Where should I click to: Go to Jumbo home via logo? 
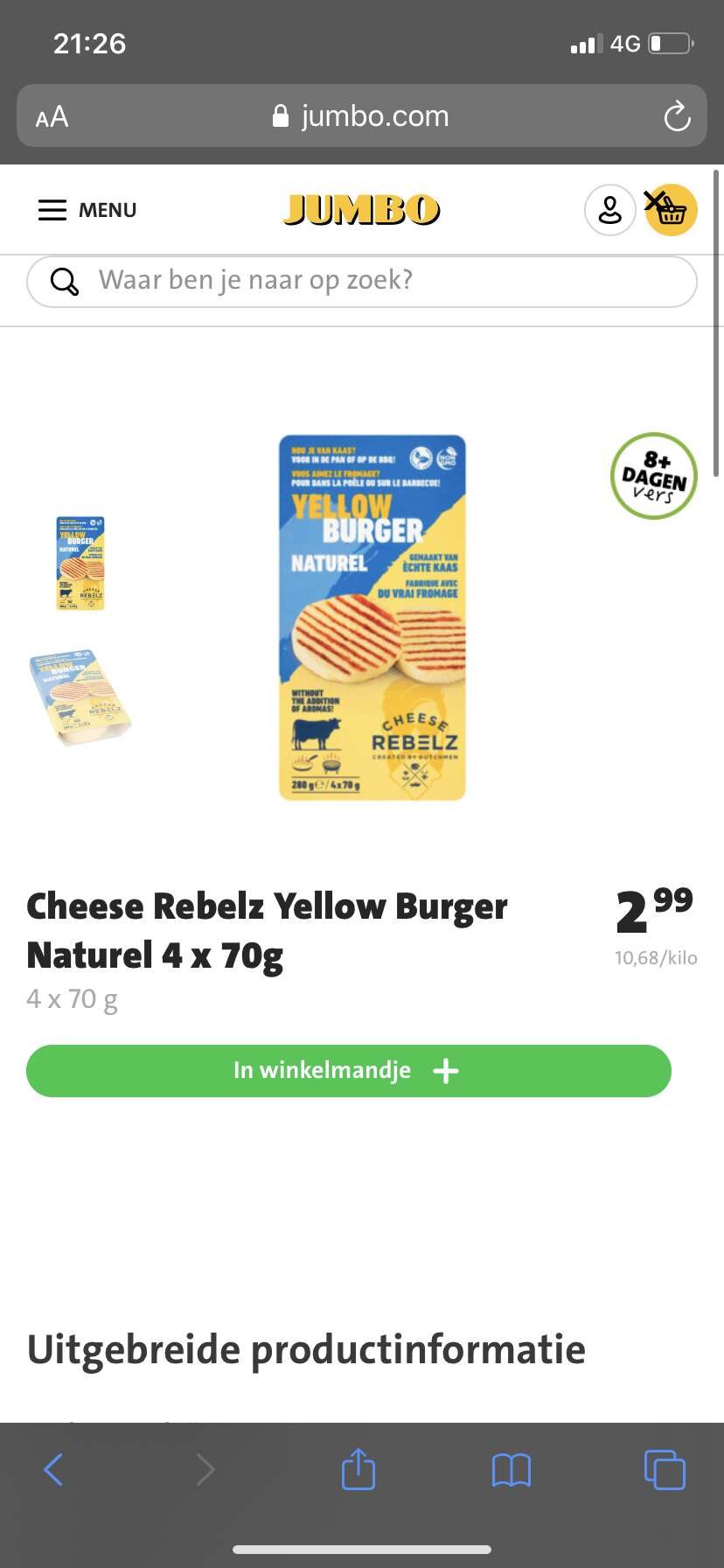point(362,210)
